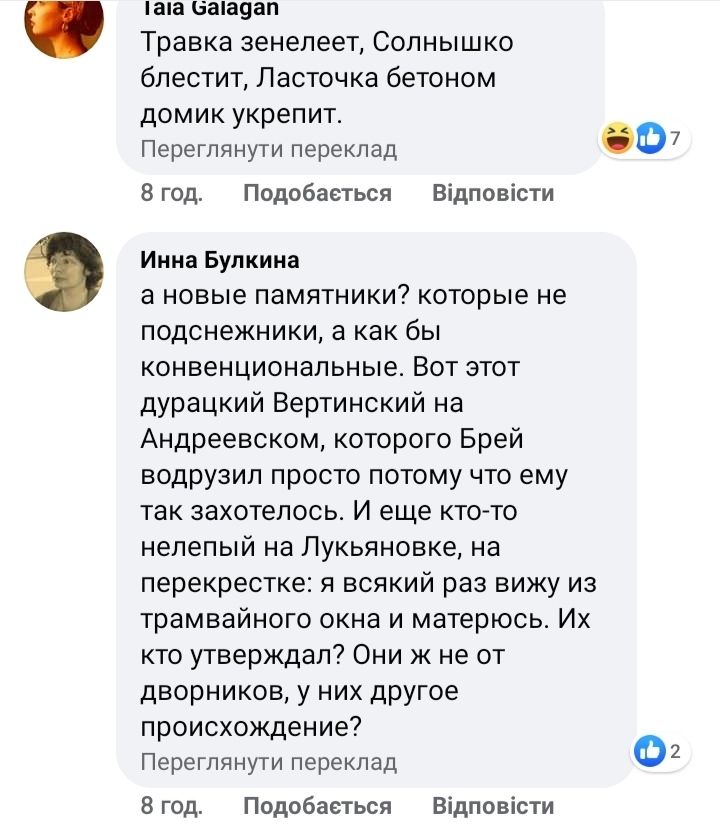This screenshot has width=720, height=832.
Task: Open Инна Булкина's profile picture
Action: pos(64,272)
